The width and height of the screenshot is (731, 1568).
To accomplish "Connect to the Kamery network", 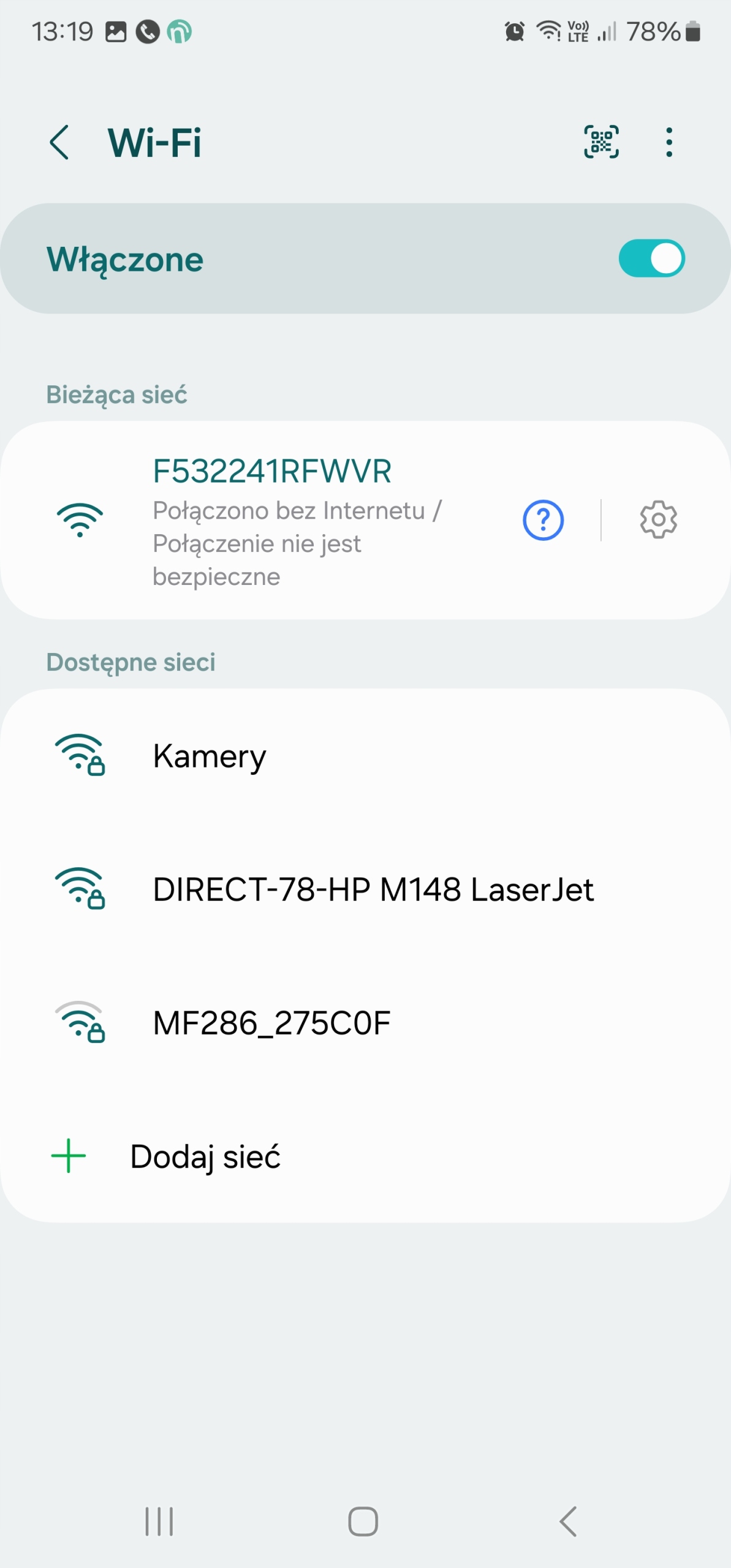I will pos(365,756).
